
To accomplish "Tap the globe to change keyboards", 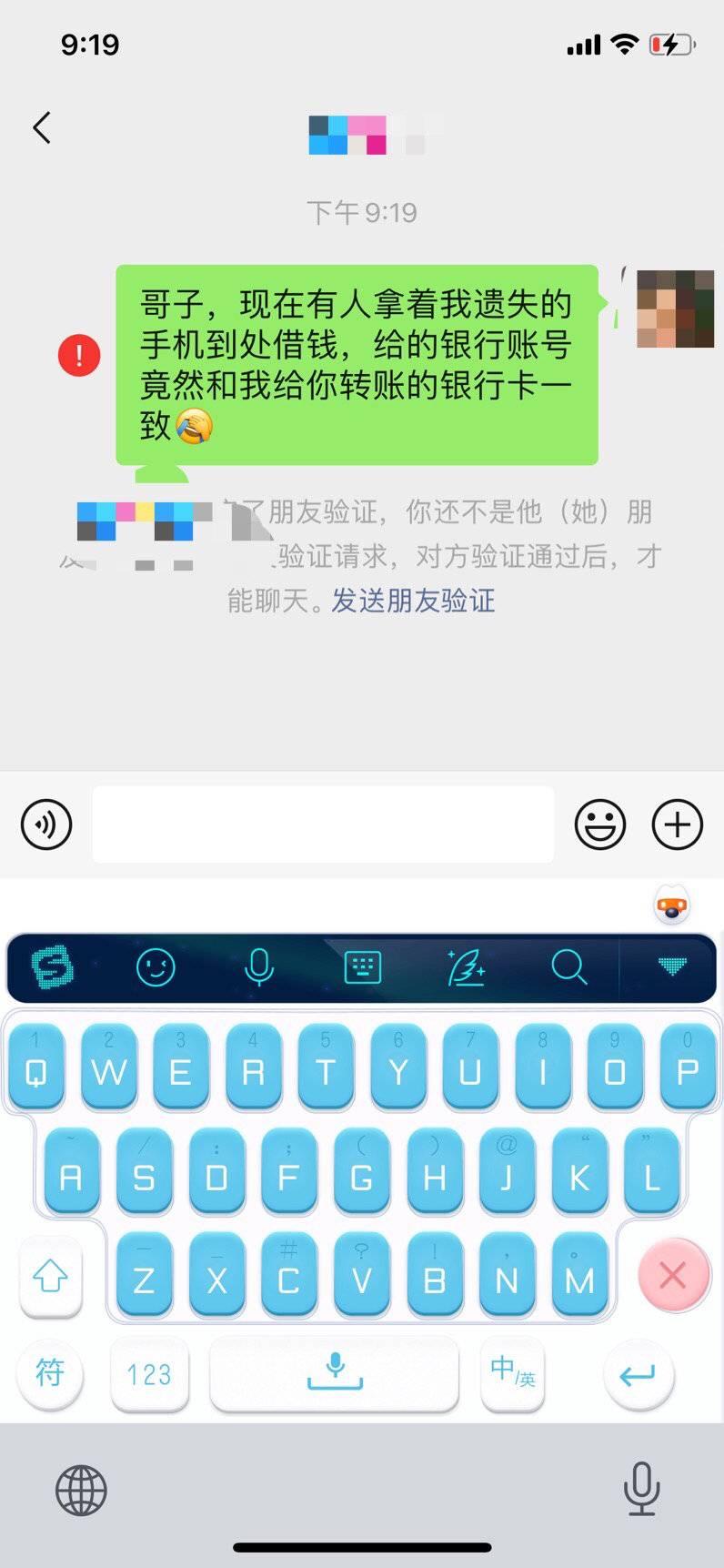I will (81, 1491).
